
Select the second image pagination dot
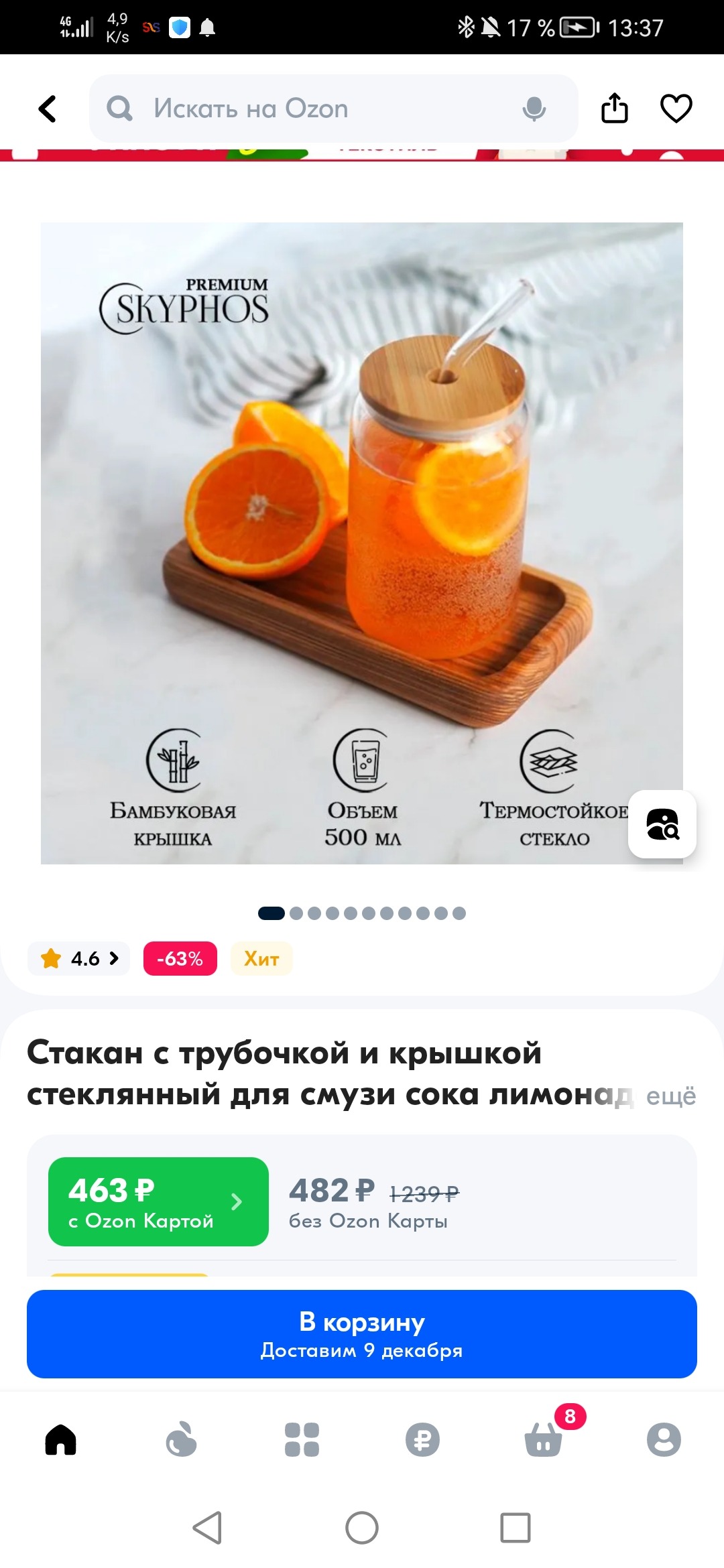coord(295,913)
